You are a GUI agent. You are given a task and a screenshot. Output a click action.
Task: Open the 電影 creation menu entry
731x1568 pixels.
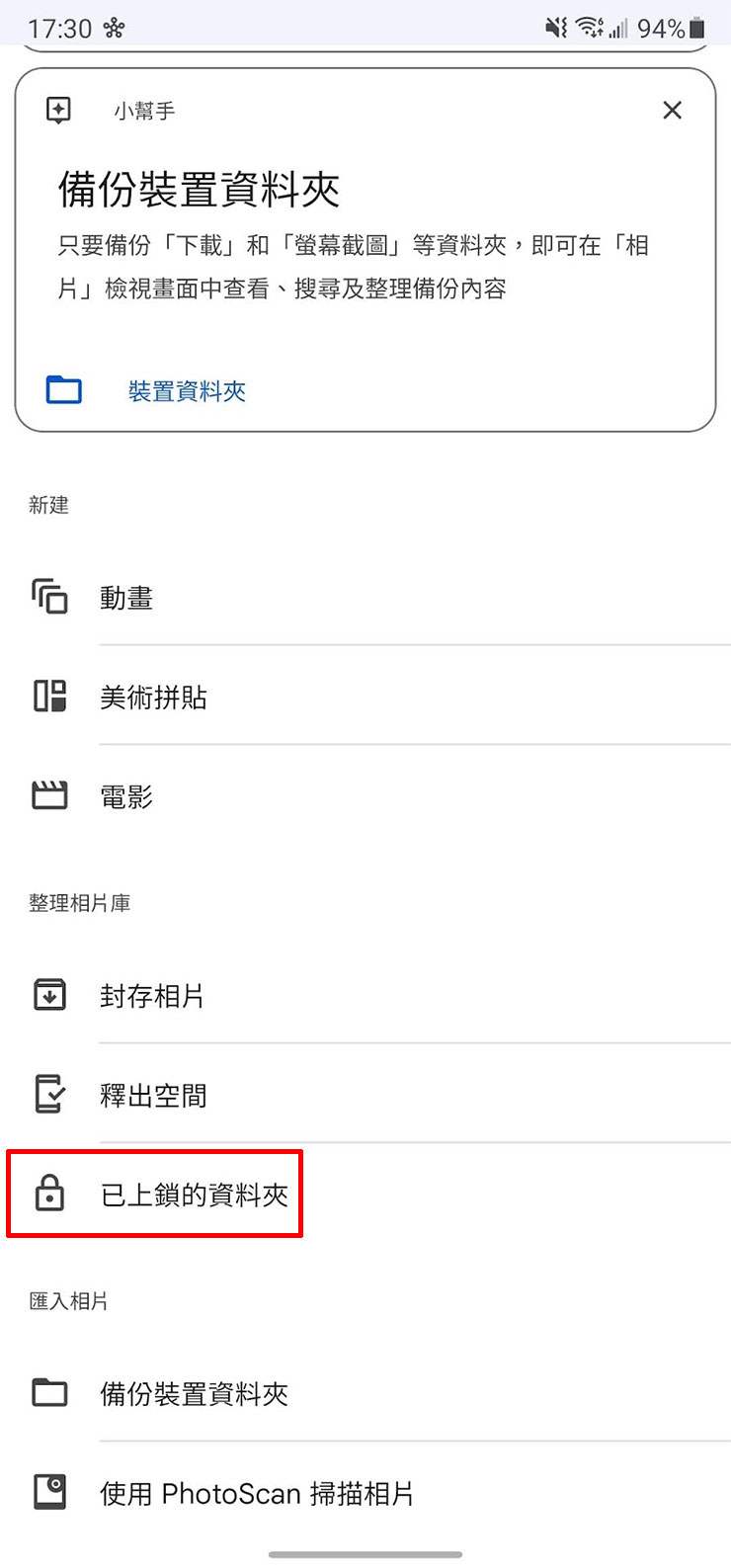[126, 794]
